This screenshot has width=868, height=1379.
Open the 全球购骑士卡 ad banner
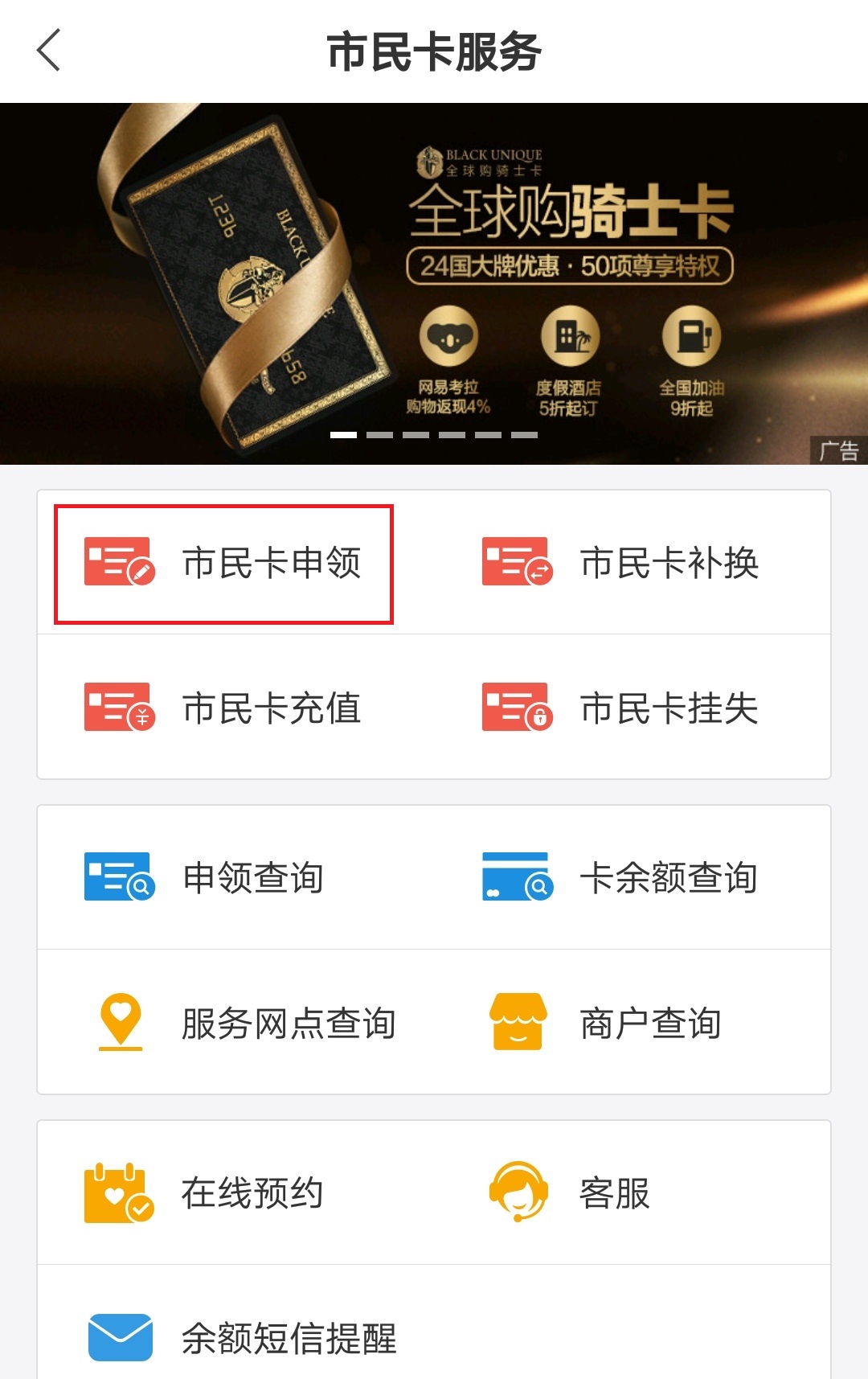pyautogui.click(x=434, y=283)
